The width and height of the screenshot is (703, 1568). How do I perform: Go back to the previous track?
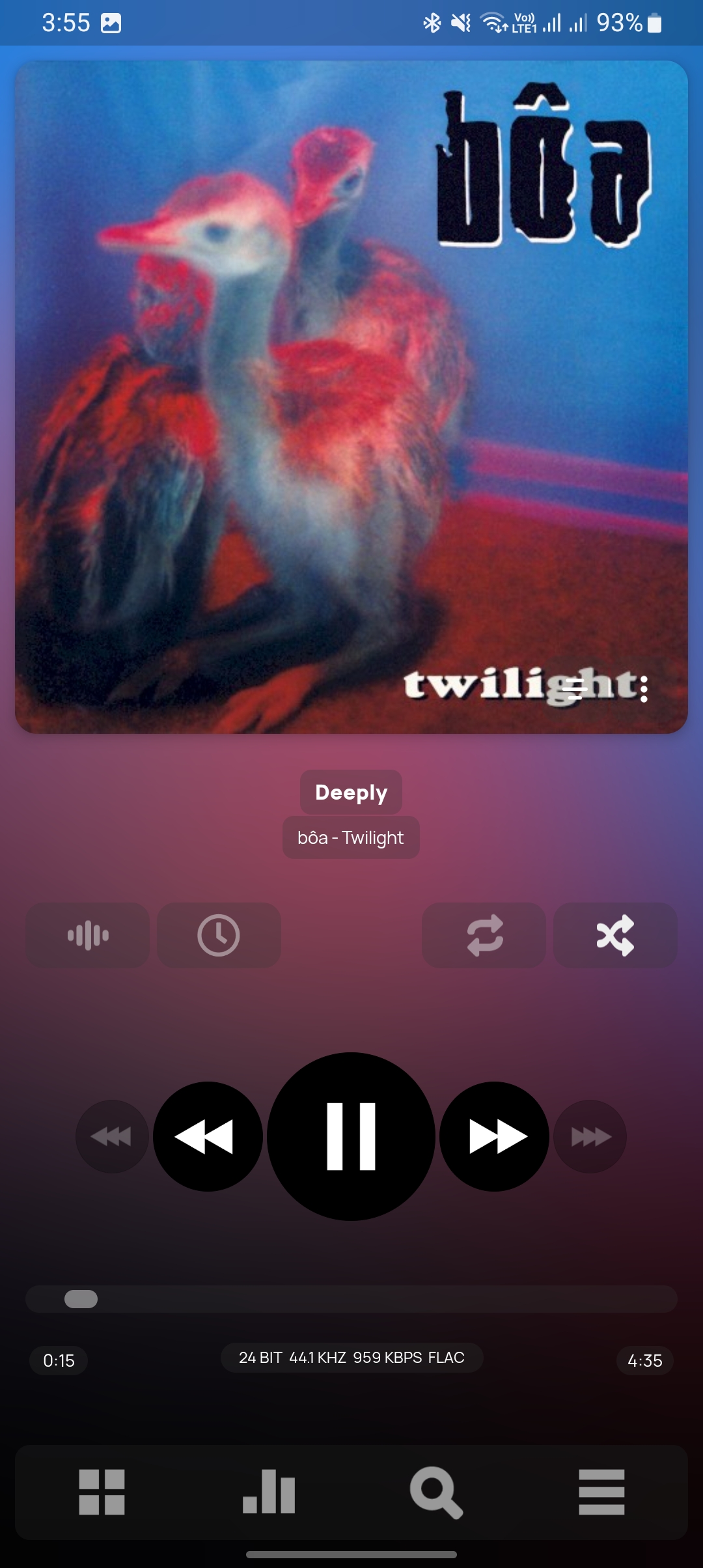[208, 1136]
